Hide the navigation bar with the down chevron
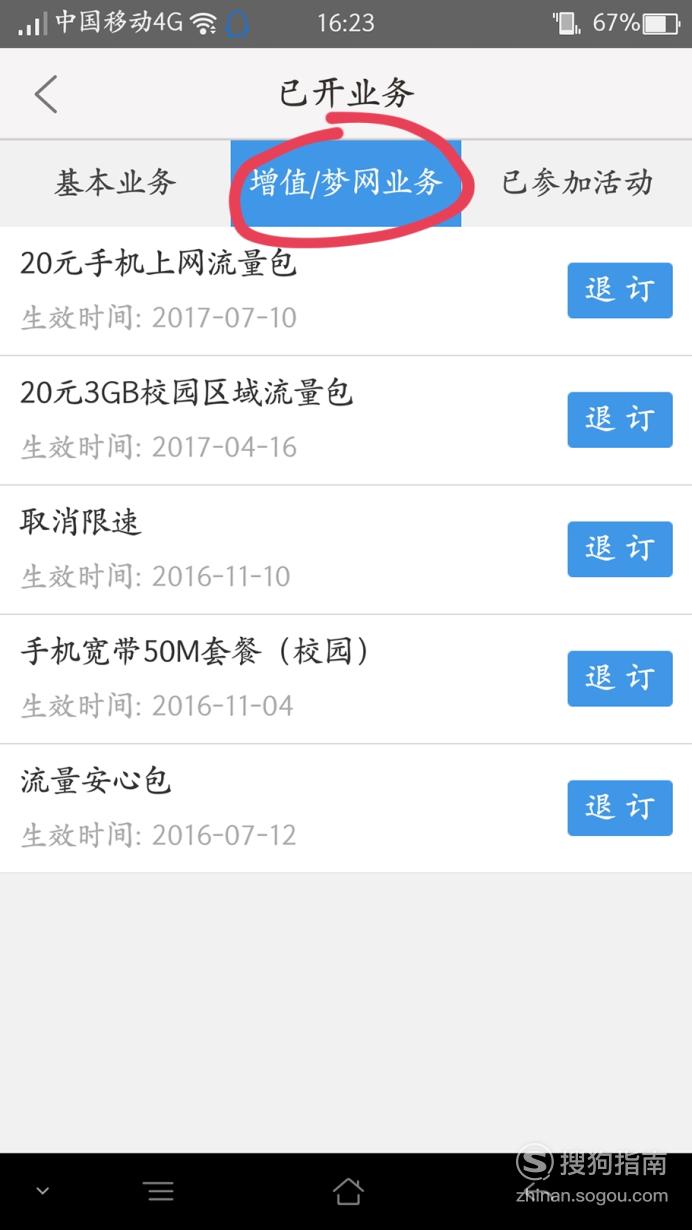 tap(42, 1191)
